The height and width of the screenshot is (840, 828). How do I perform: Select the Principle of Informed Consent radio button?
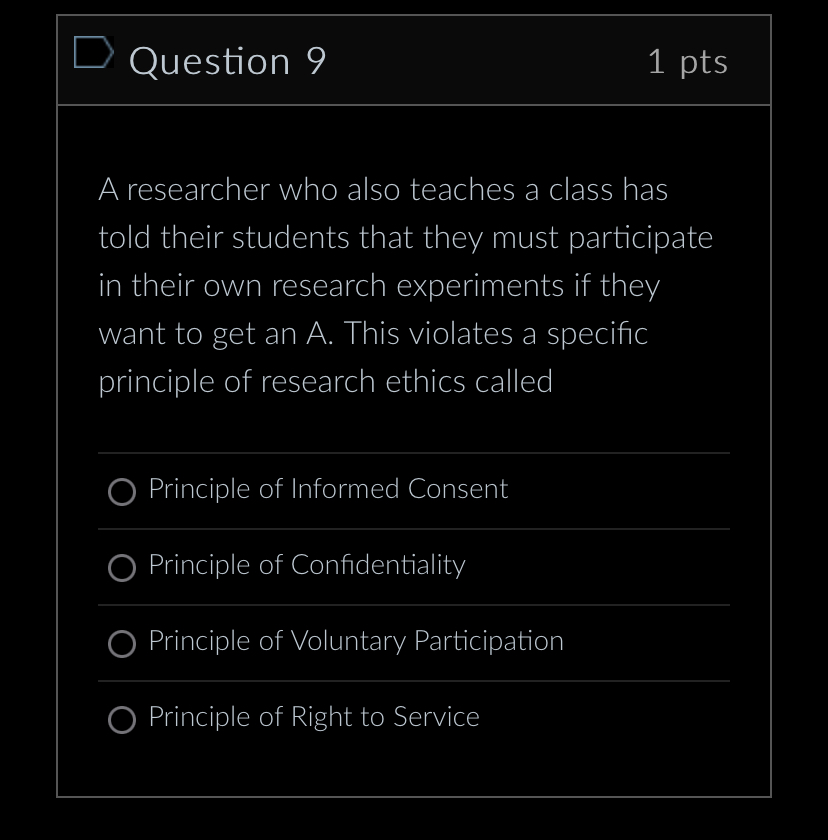point(121,492)
